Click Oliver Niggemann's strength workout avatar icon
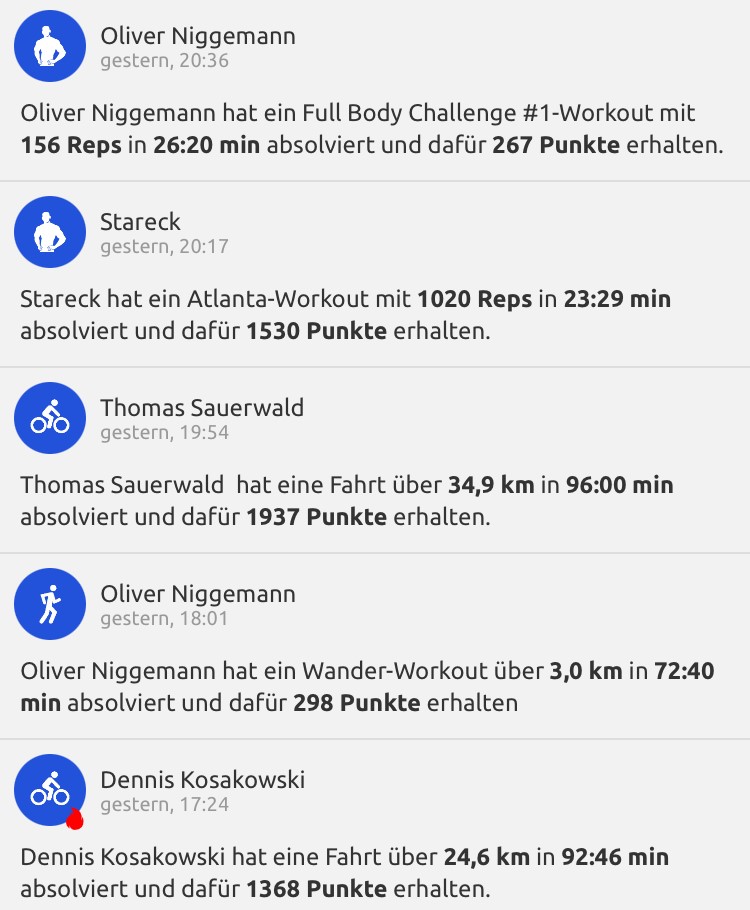The height and width of the screenshot is (910, 750). [50, 45]
